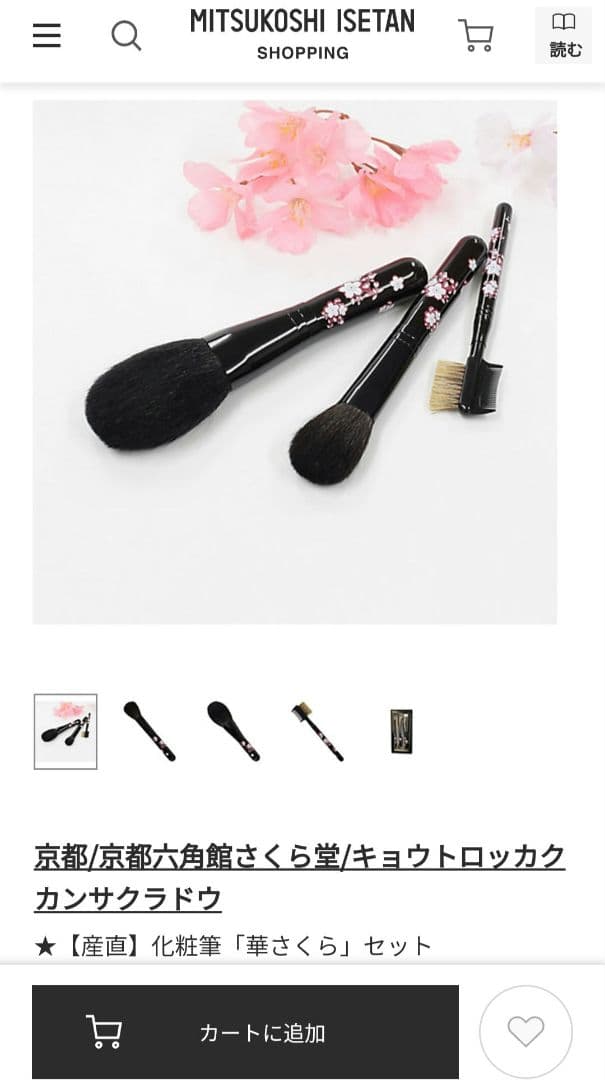Open the hamburger menu

coord(47,36)
